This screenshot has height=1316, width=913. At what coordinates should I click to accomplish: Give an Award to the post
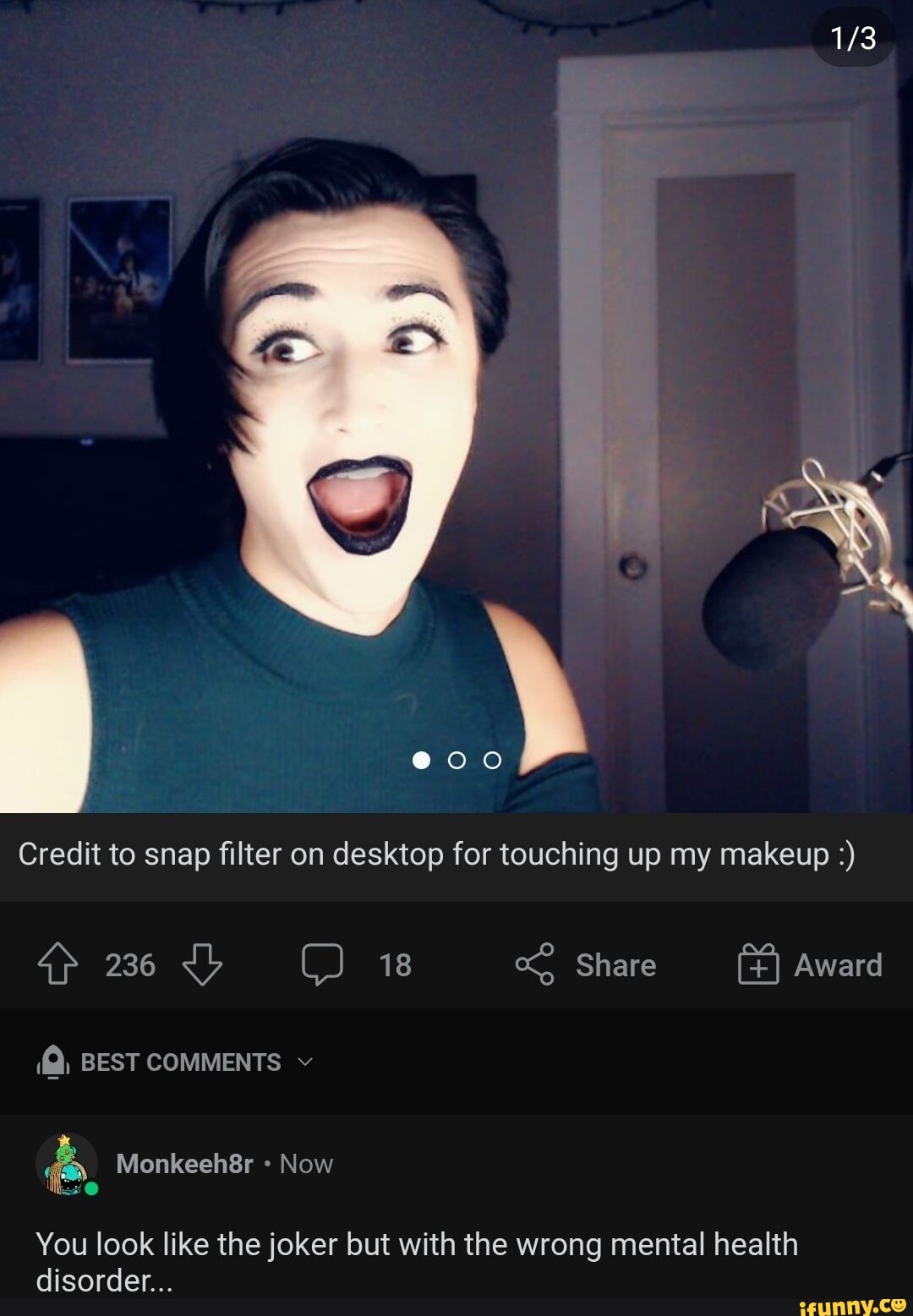pos(809,964)
